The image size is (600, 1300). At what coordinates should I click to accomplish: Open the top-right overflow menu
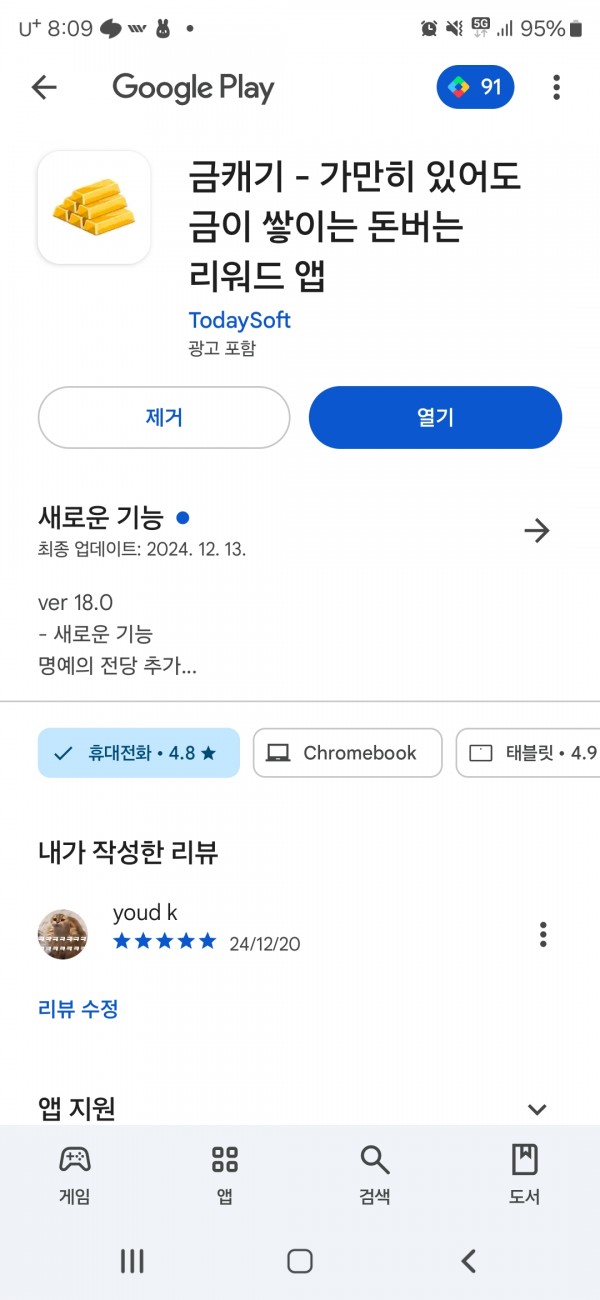point(556,88)
